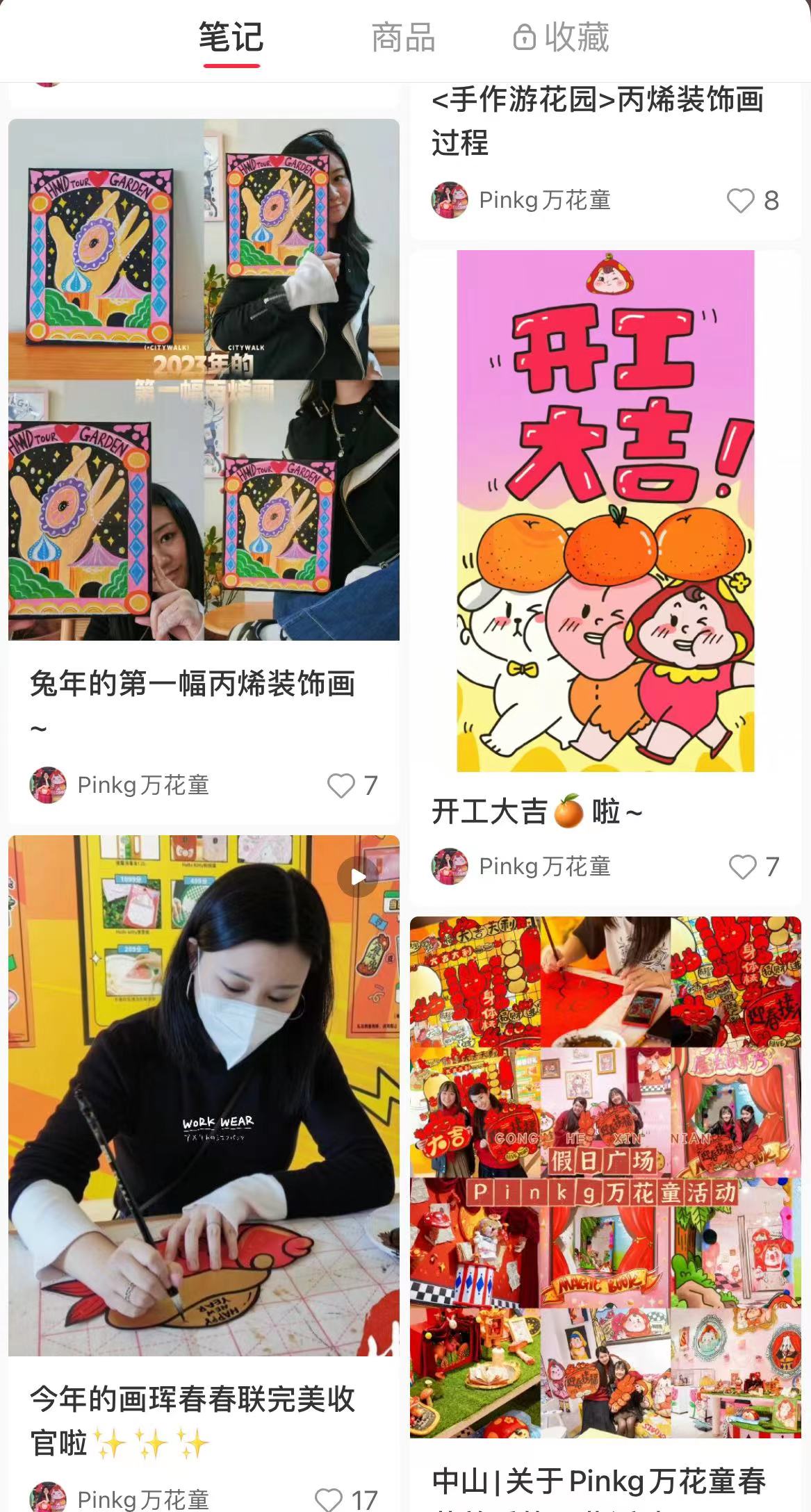Open the <手作游花园>丙烯装饰画过程 note
The width and height of the screenshot is (811, 1512).
[598, 120]
